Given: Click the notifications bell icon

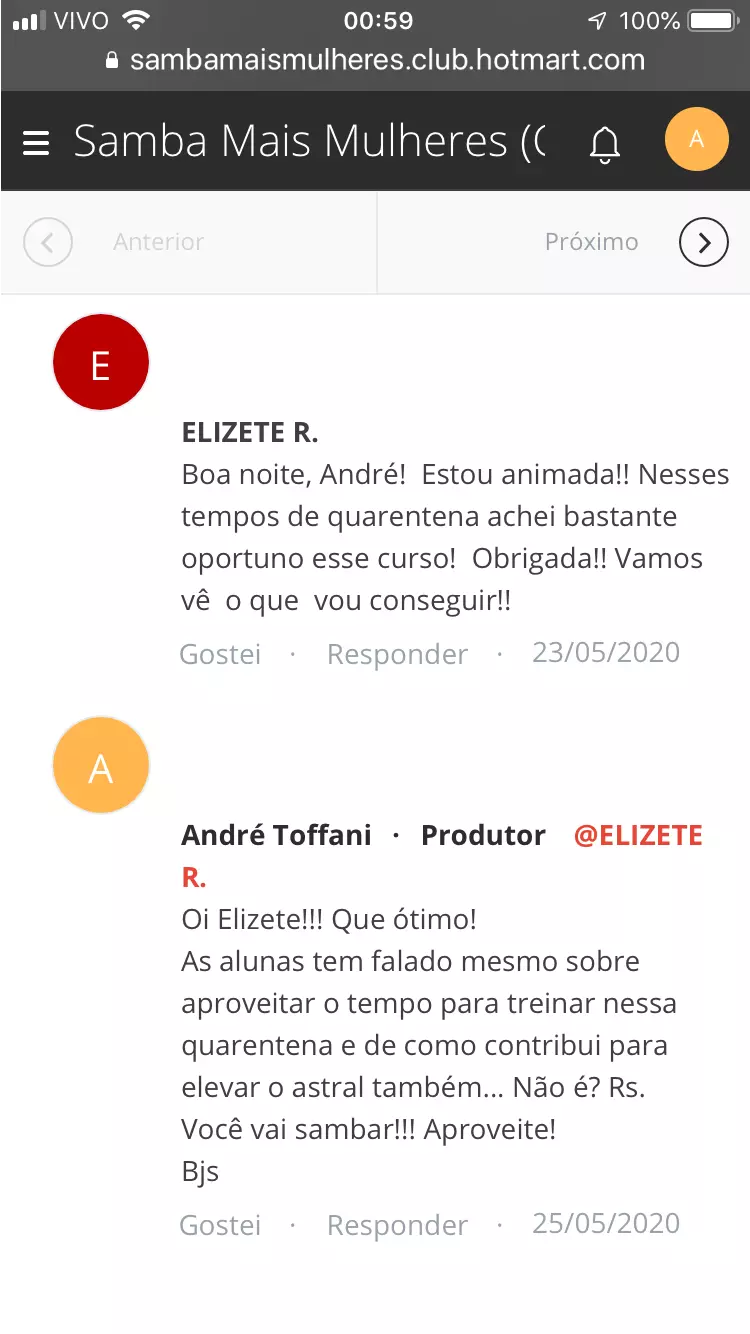Looking at the screenshot, I should pyautogui.click(x=605, y=142).
